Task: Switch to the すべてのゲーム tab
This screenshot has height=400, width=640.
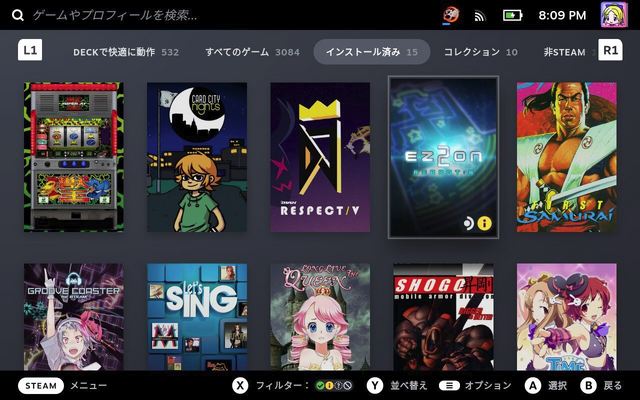Action: [252, 52]
